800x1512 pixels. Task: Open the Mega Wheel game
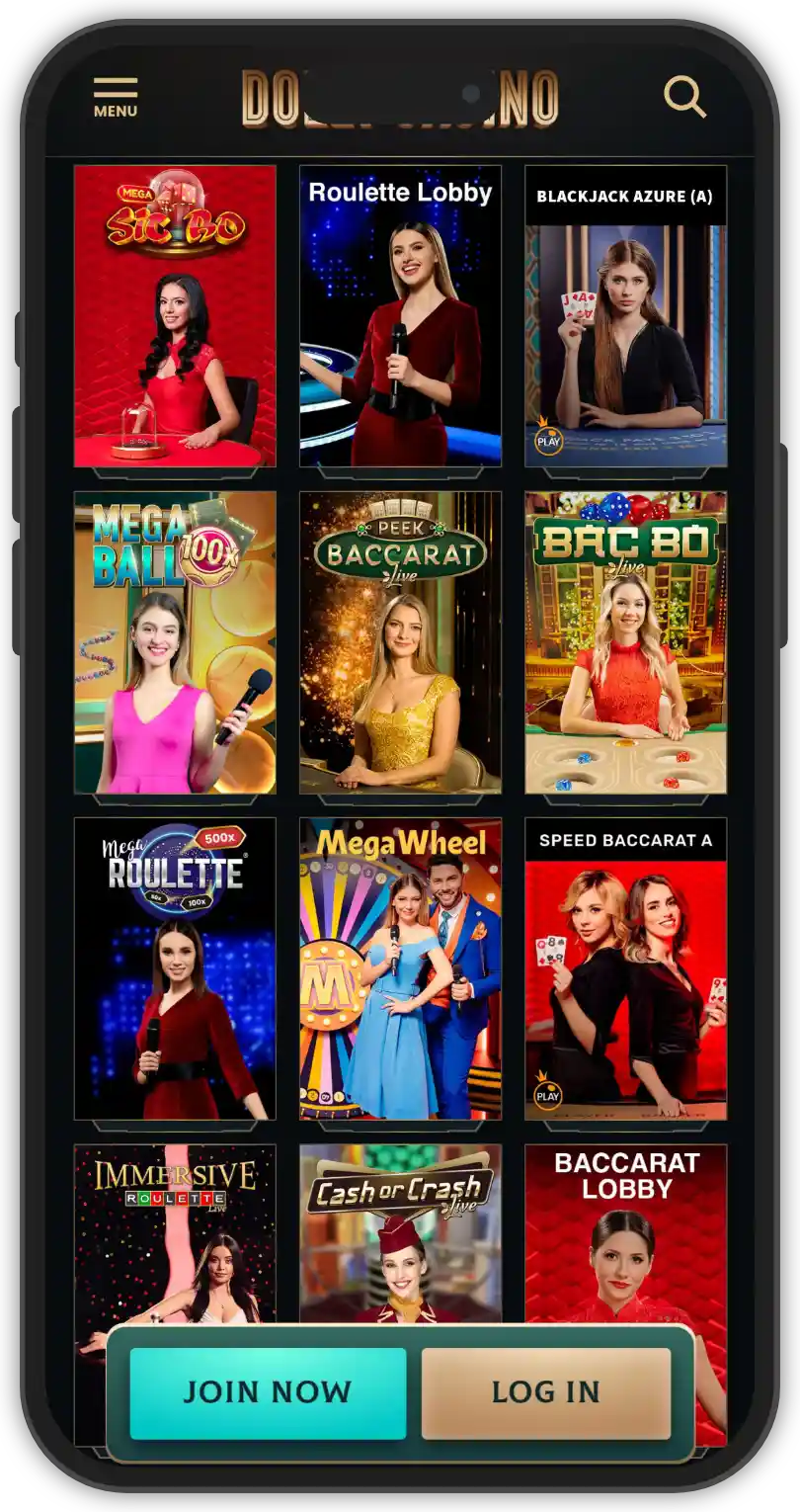(400, 968)
